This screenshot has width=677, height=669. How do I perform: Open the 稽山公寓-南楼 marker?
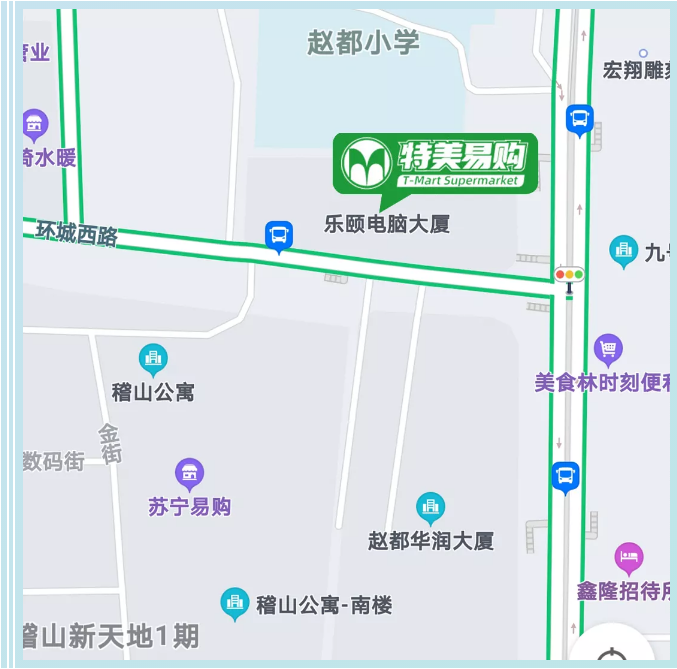(235, 603)
